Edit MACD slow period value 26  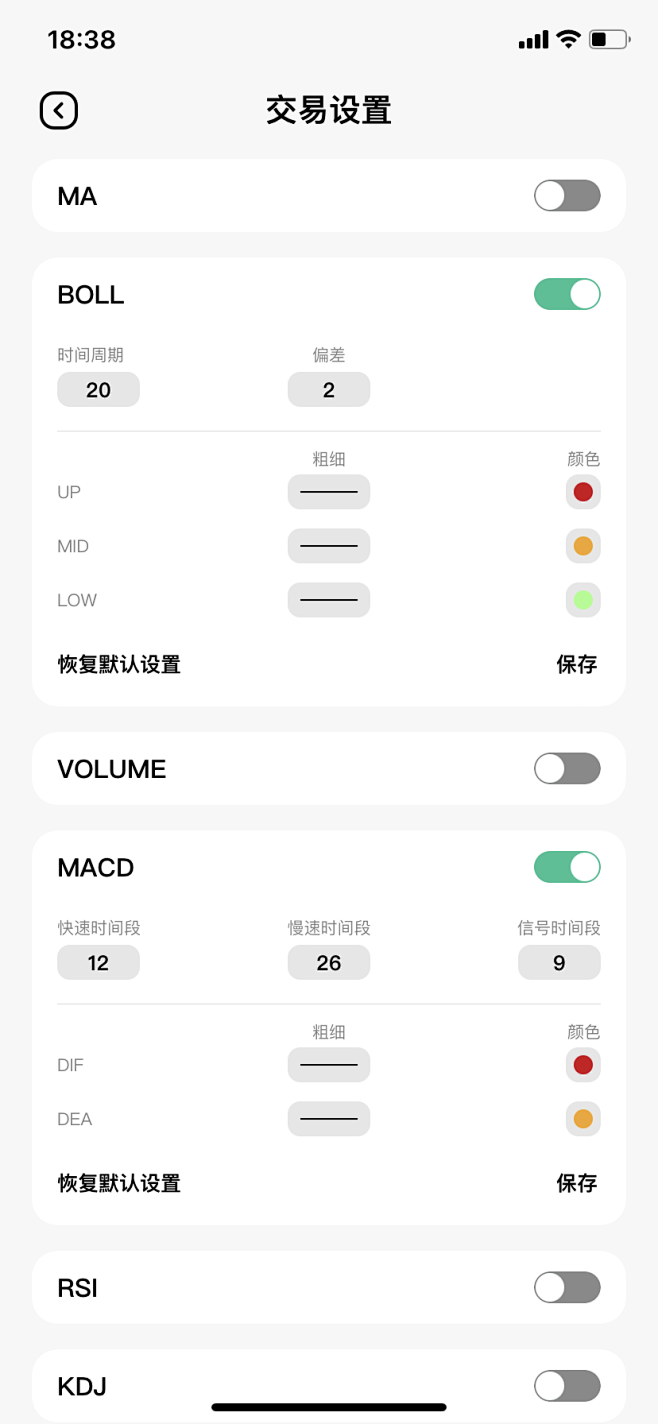[x=329, y=963]
